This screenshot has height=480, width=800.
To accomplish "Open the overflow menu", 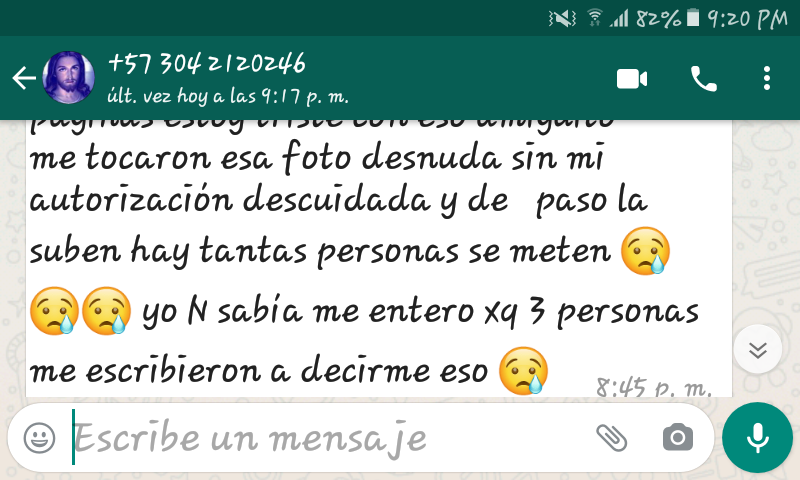I will [x=767, y=79].
